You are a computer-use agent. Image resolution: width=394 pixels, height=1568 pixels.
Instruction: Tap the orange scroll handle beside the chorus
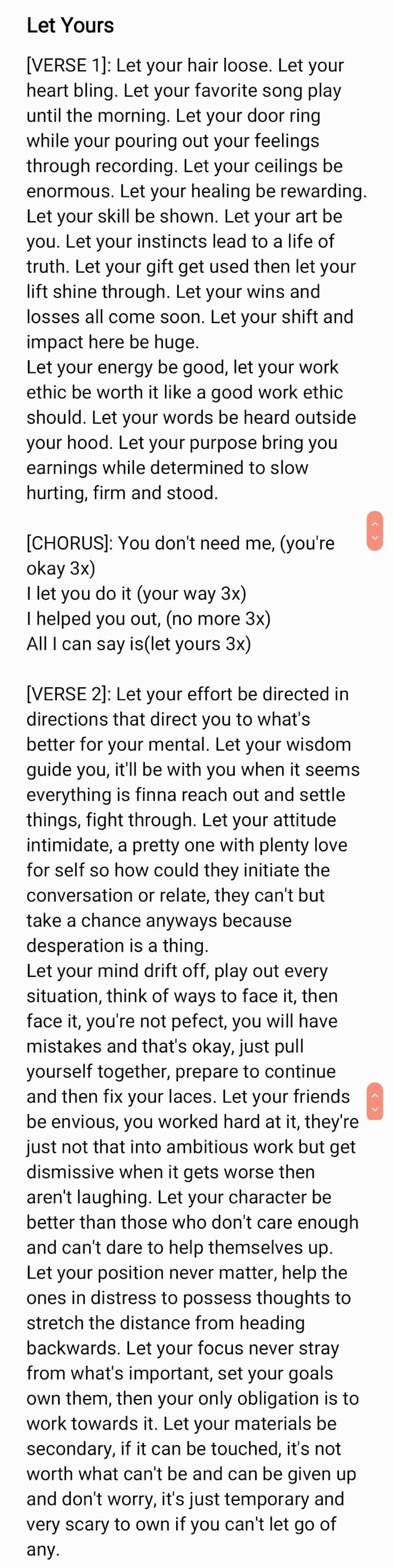point(374,530)
